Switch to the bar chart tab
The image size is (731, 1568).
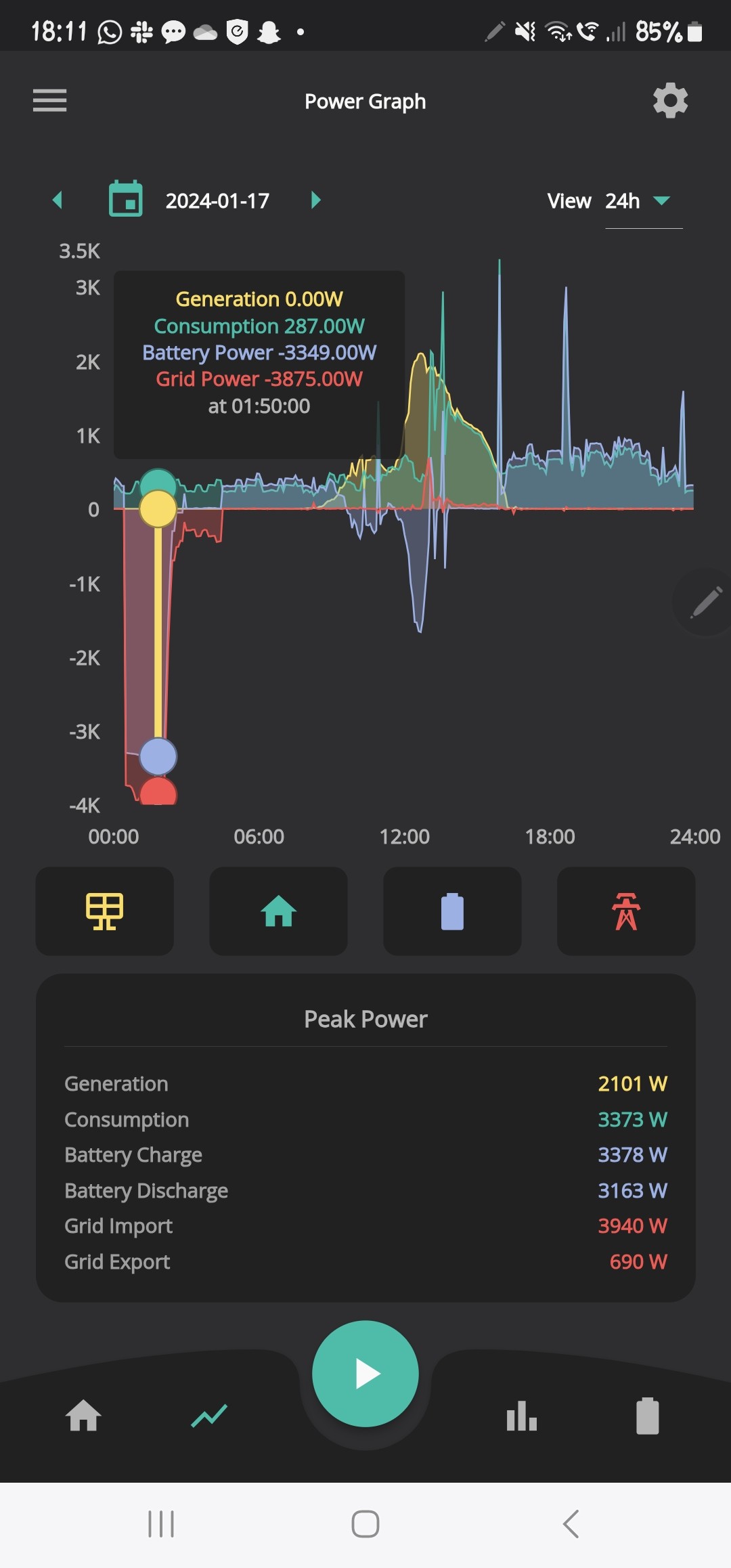tap(522, 1416)
